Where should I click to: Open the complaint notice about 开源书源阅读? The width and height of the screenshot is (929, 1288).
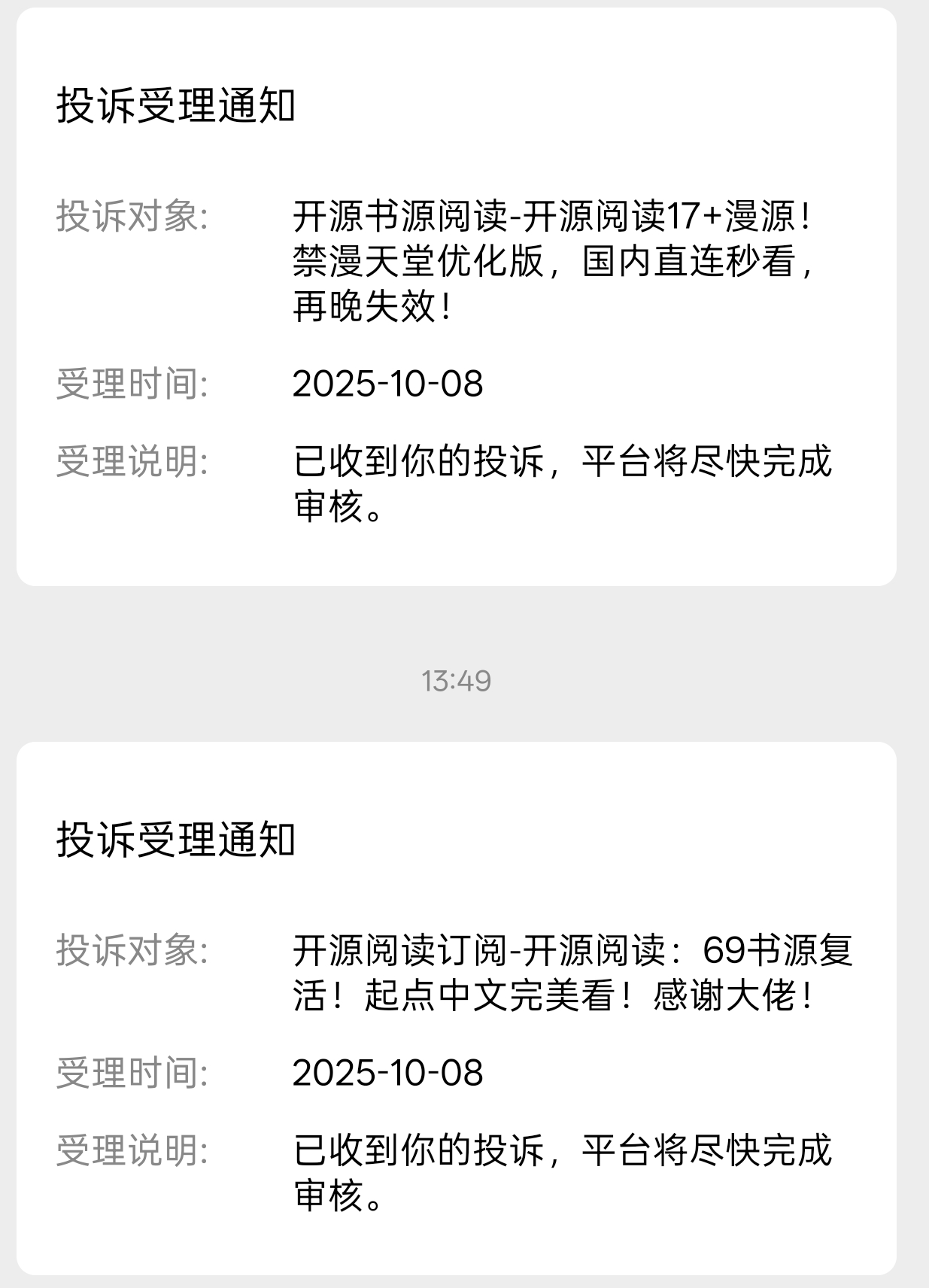coord(456,297)
